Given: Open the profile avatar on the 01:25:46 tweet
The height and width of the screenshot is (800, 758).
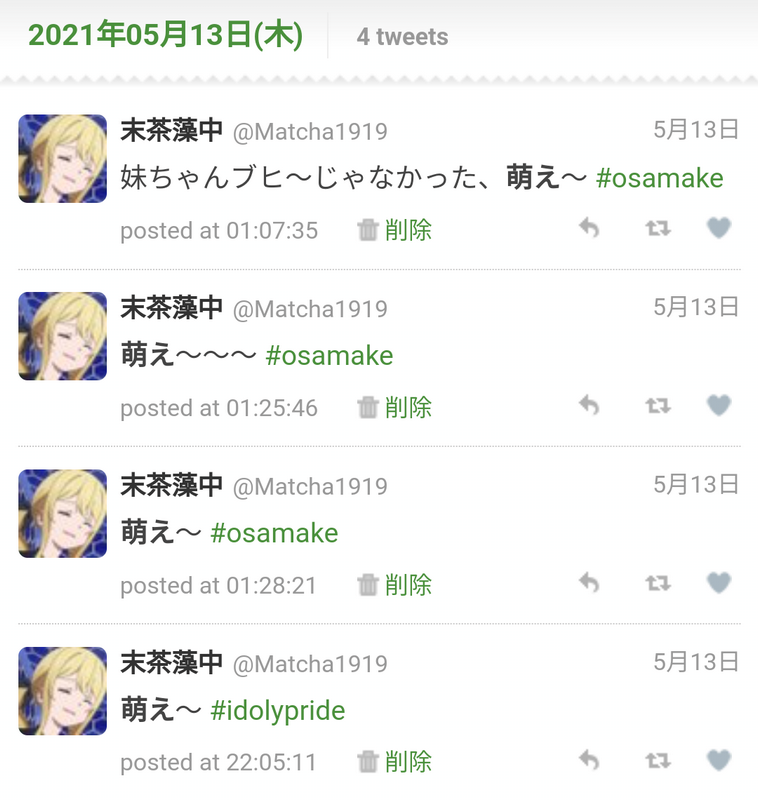Looking at the screenshot, I should pos(63,336).
